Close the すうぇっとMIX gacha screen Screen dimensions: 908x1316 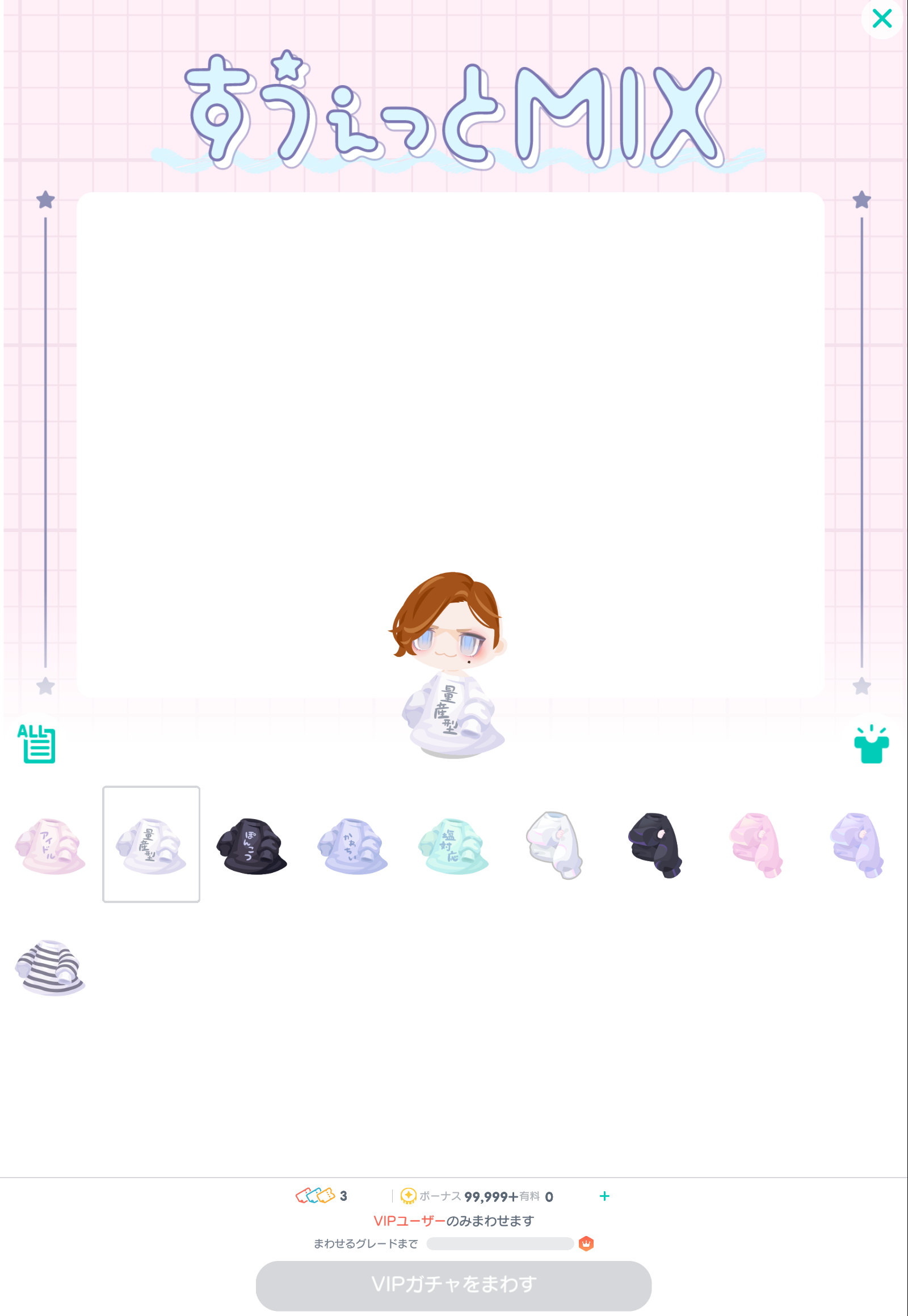(x=881, y=19)
